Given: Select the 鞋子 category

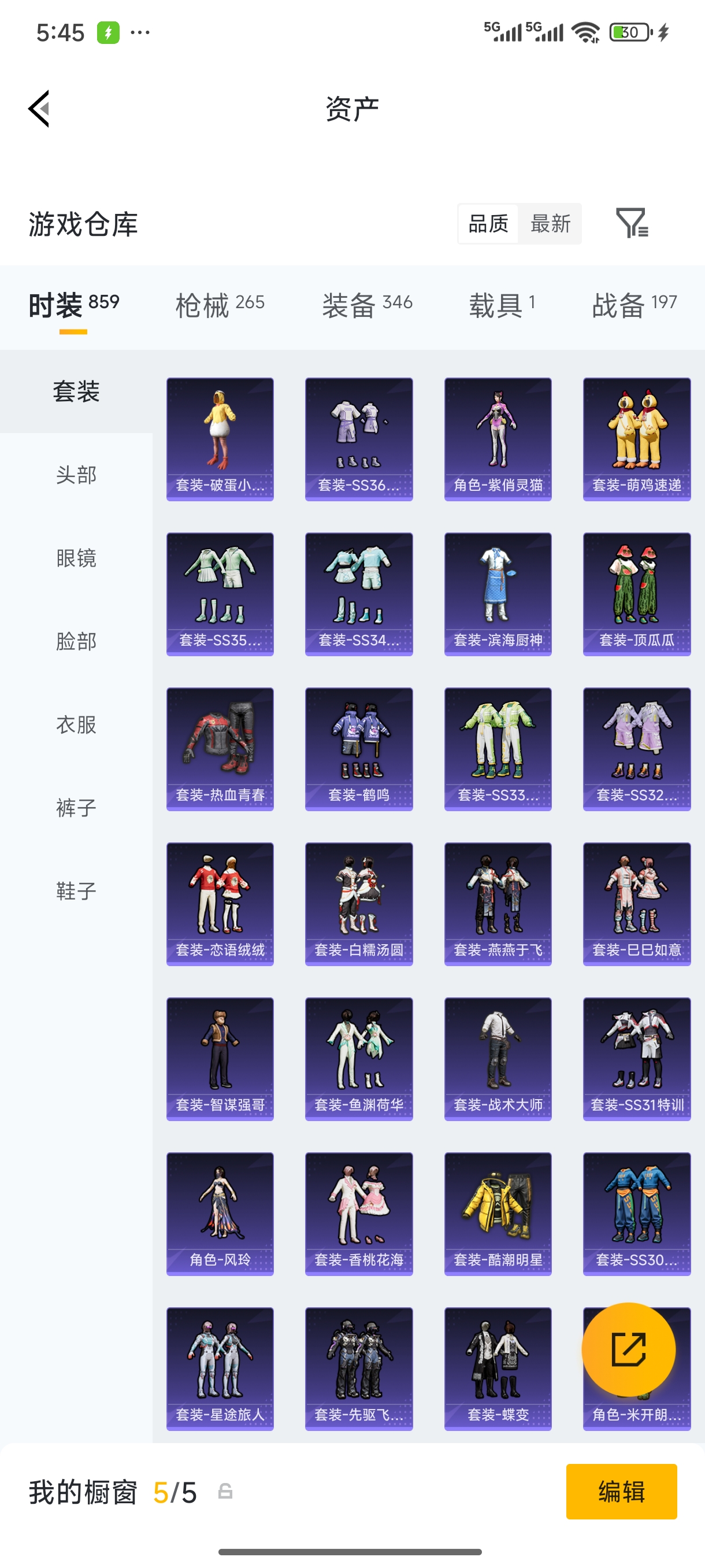Looking at the screenshot, I should click(x=76, y=891).
